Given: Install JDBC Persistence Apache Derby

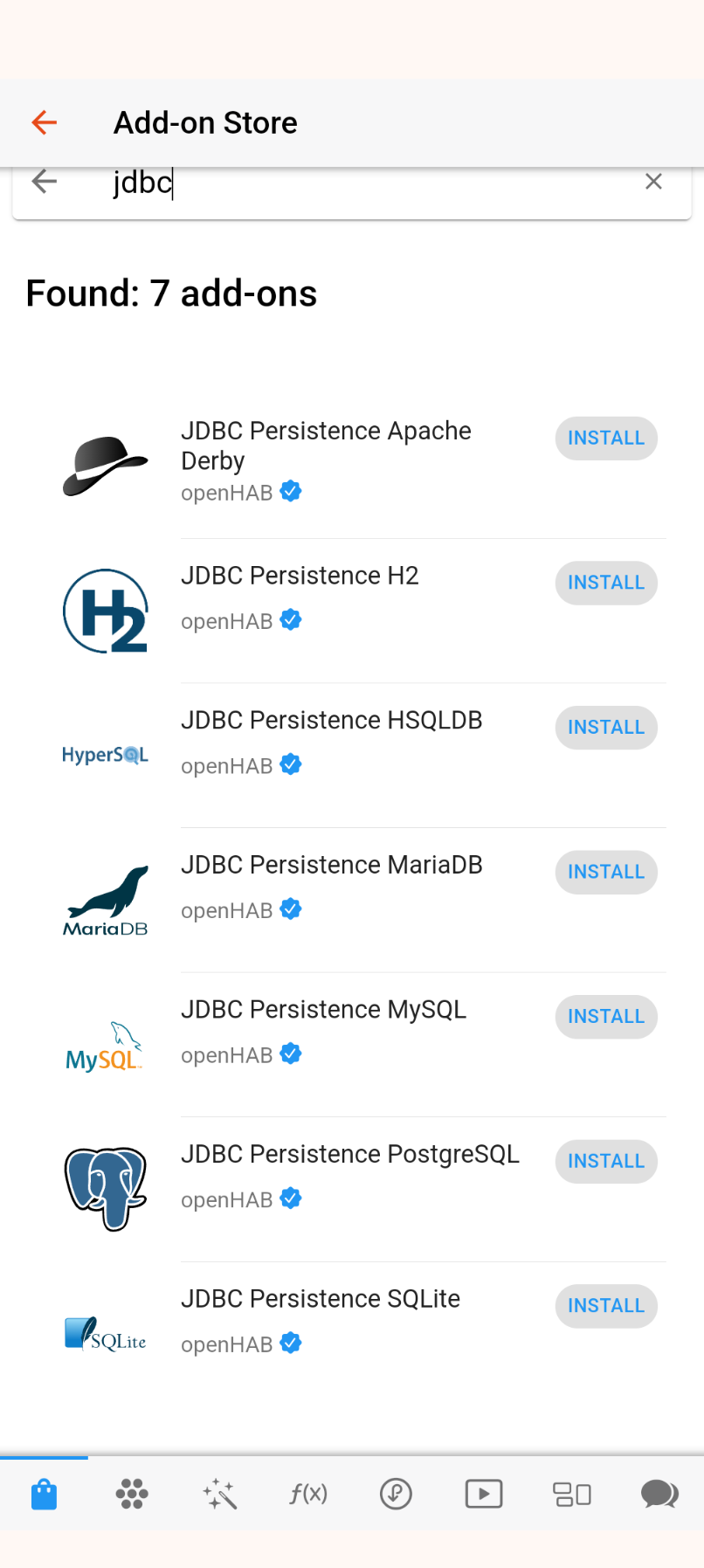Looking at the screenshot, I should pyautogui.click(x=606, y=439).
